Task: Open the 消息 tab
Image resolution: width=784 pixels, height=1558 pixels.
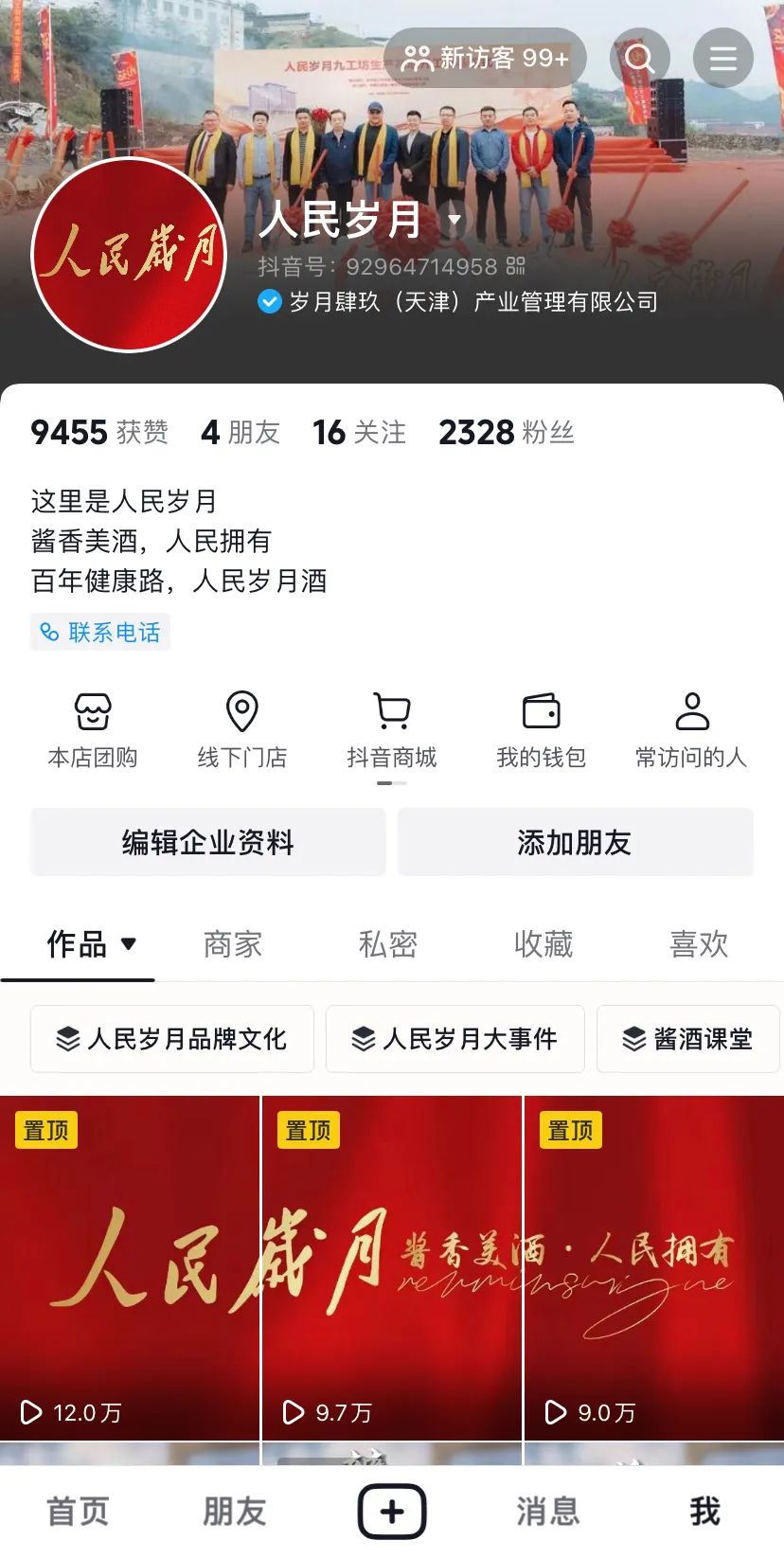Action: tap(547, 1512)
